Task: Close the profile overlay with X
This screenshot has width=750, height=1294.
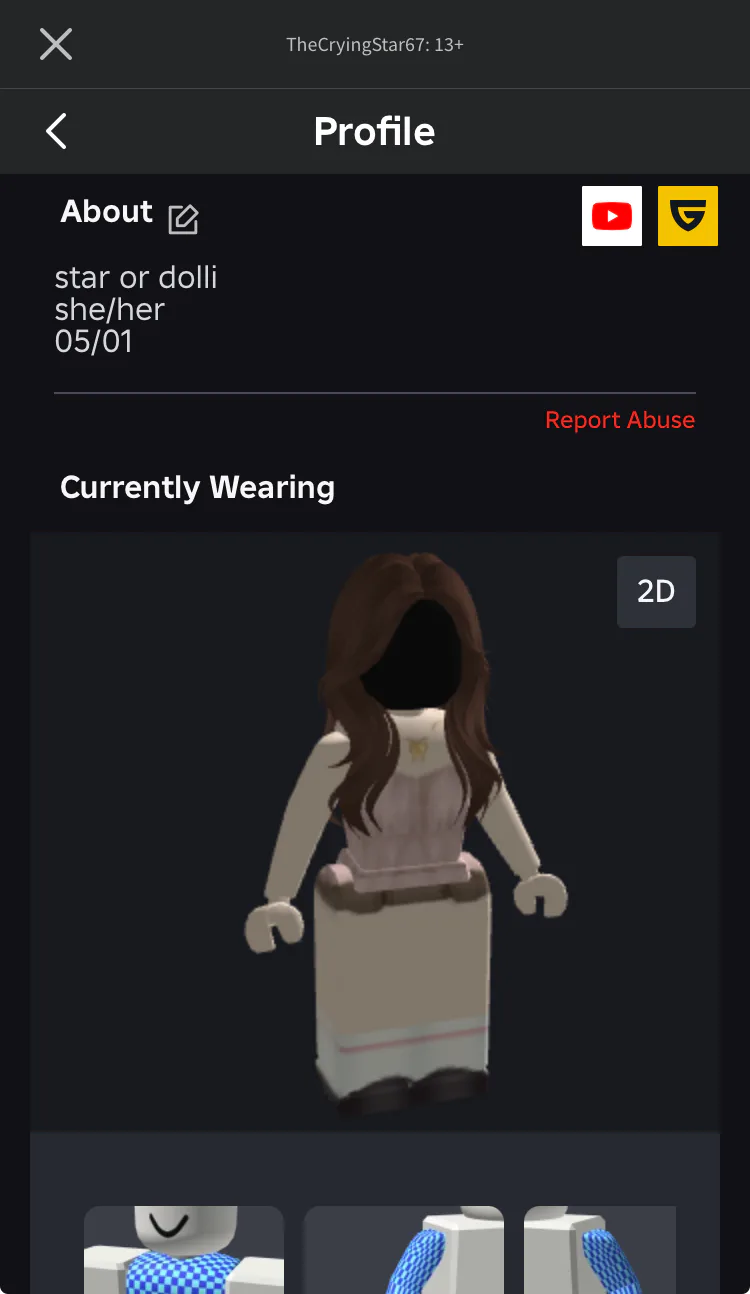Action: click(56, 44)
